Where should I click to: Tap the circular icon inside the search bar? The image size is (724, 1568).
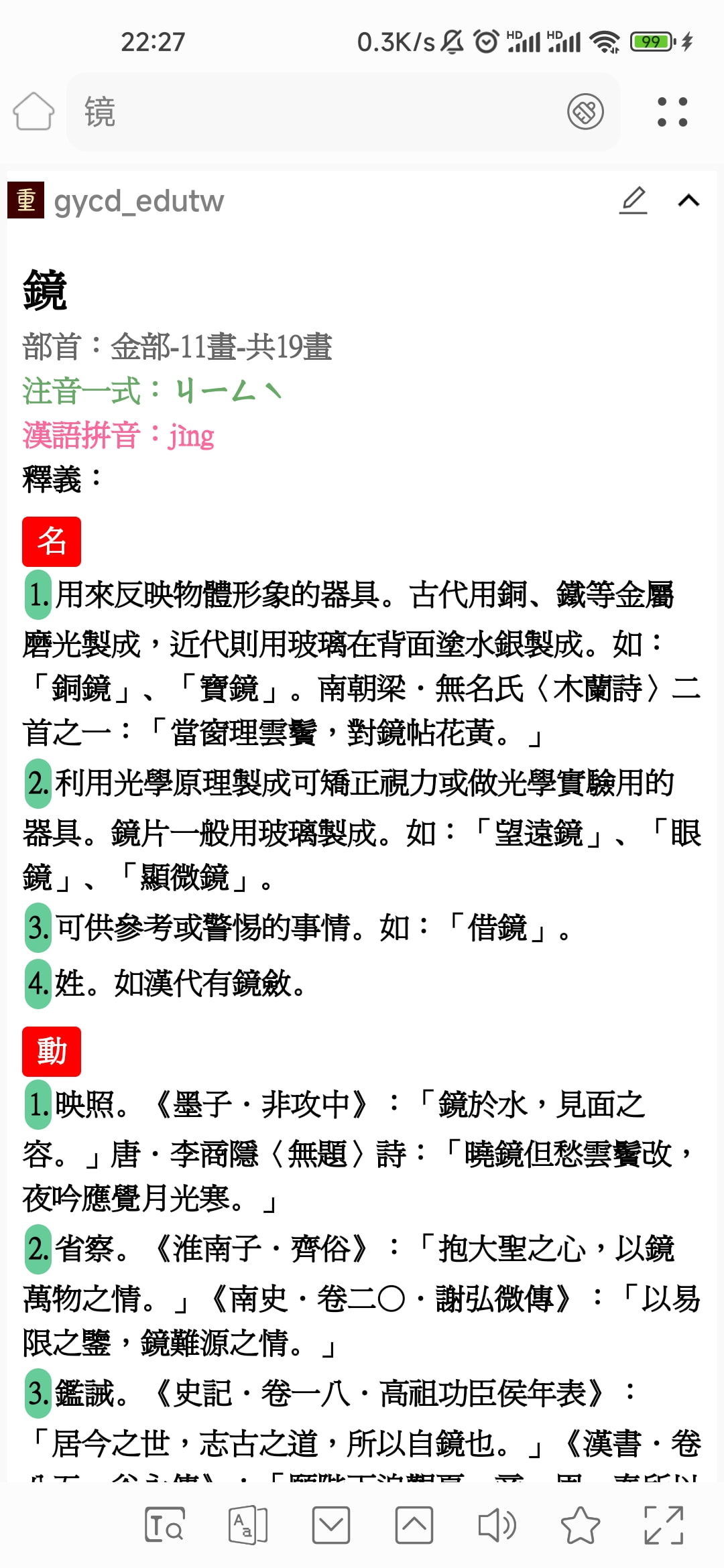coord(585,111)
